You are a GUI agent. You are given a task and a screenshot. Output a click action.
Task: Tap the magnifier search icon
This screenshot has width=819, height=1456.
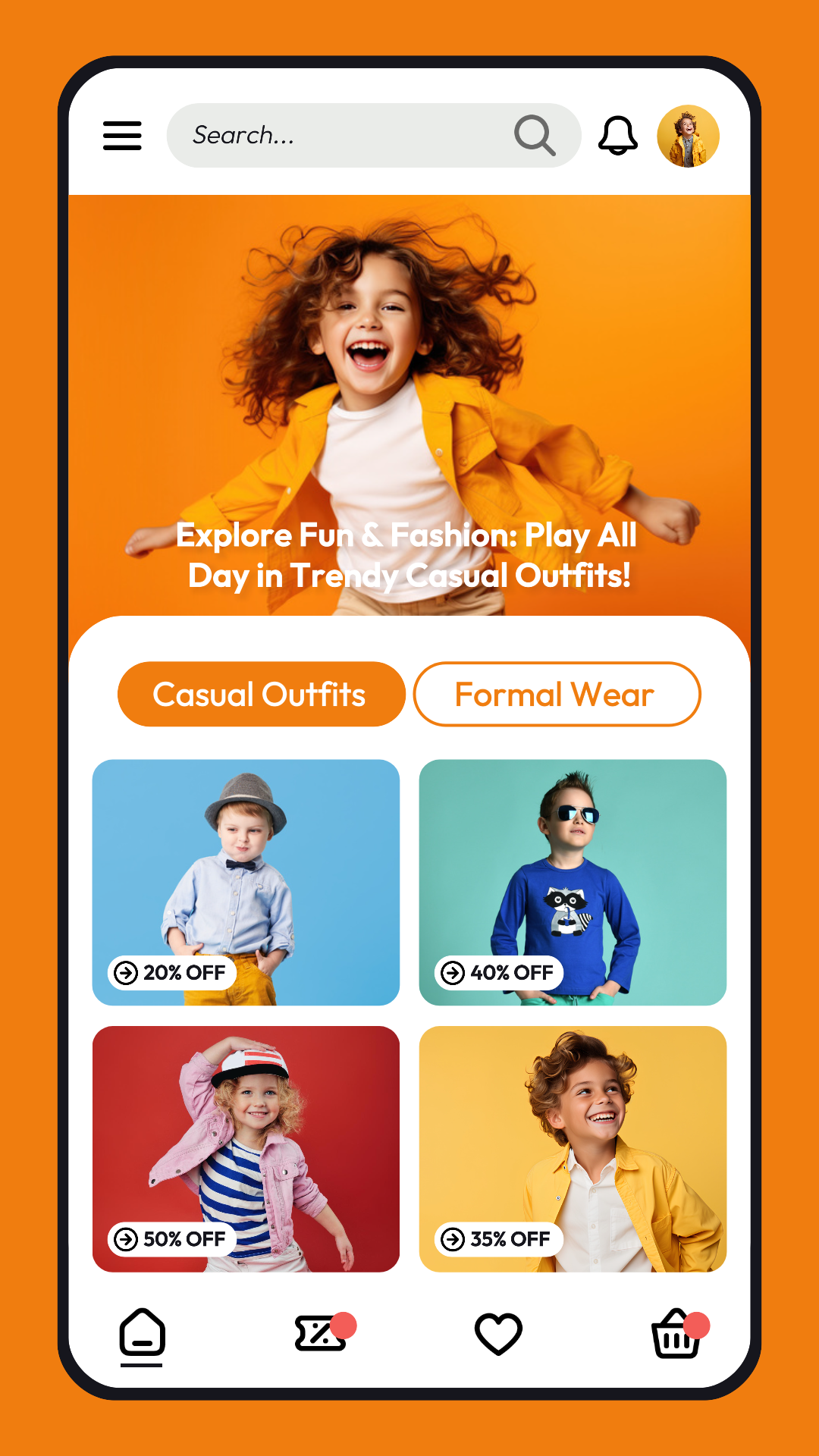535,136
